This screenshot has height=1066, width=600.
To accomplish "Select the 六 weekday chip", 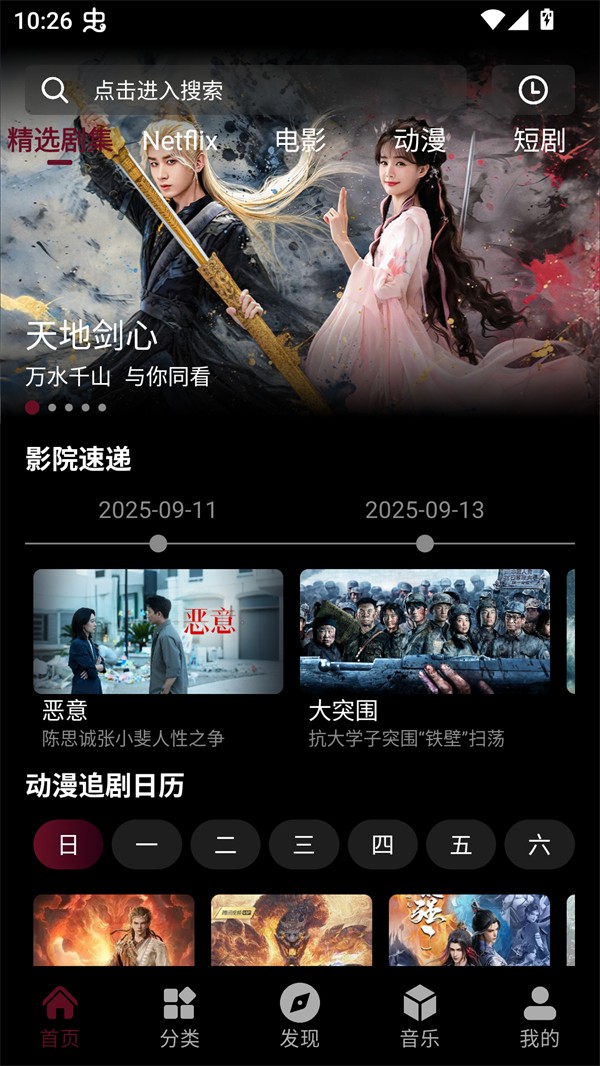I will coord(539,845).
